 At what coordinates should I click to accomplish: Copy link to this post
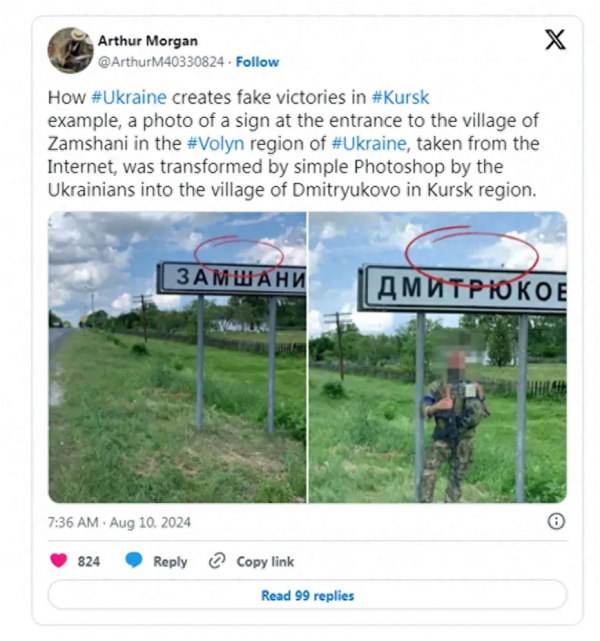[x=252, y=561]
